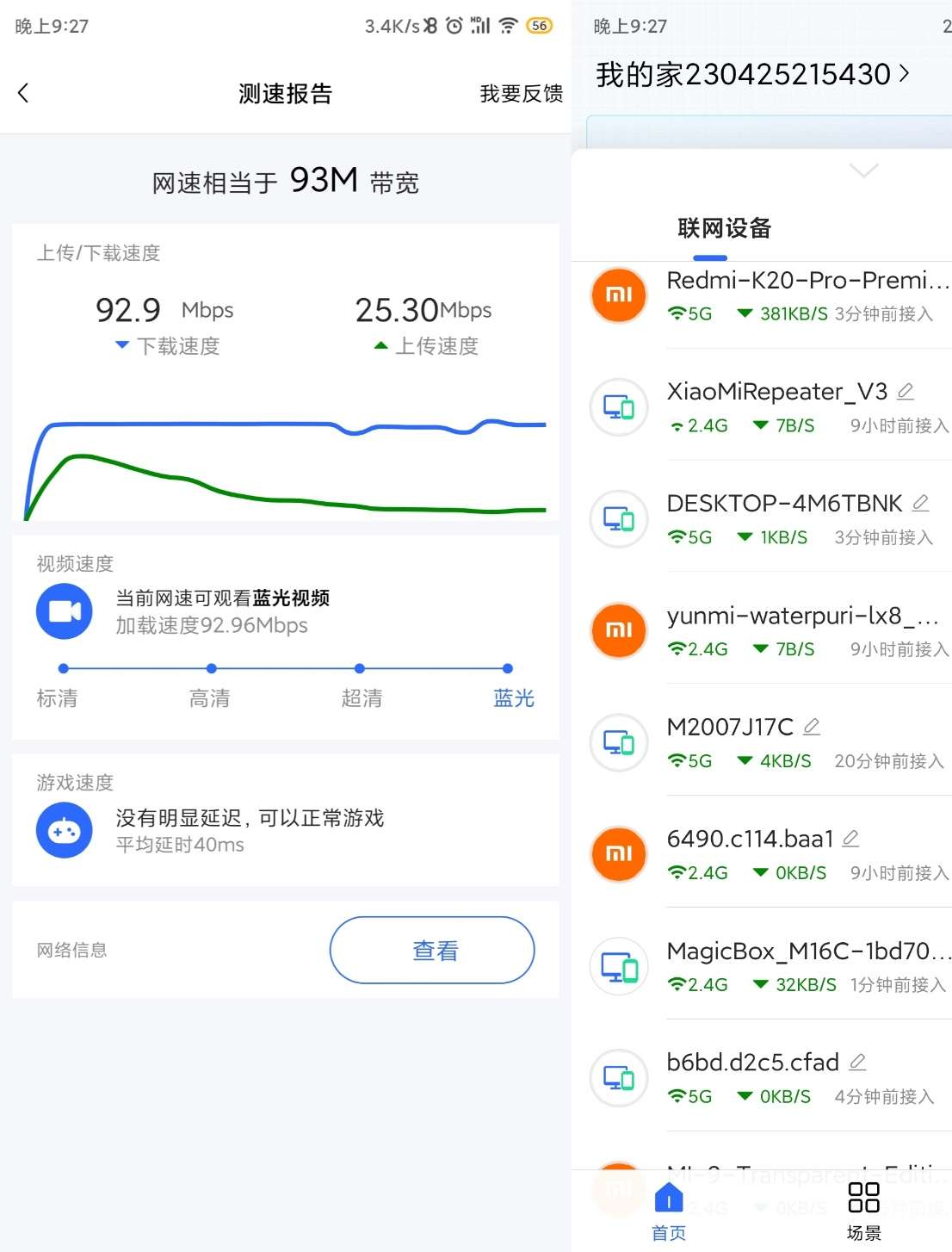This screenshot has width=952, height=1252.
Task: Tap the XiaoMiRepeater_V3 device icon
Action: pyautogui.click(x=618, y=407)
